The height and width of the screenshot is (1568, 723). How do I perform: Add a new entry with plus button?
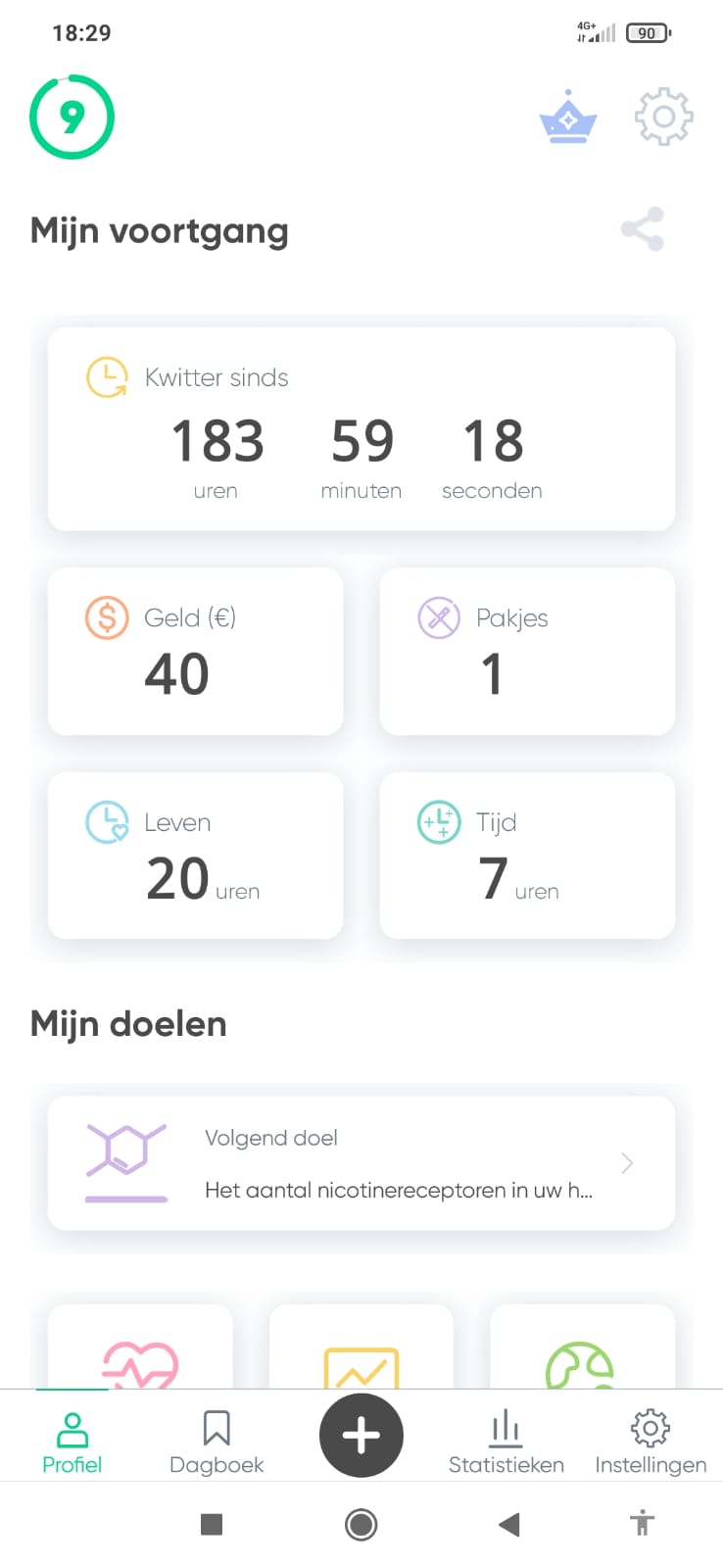pos(361,1436)
